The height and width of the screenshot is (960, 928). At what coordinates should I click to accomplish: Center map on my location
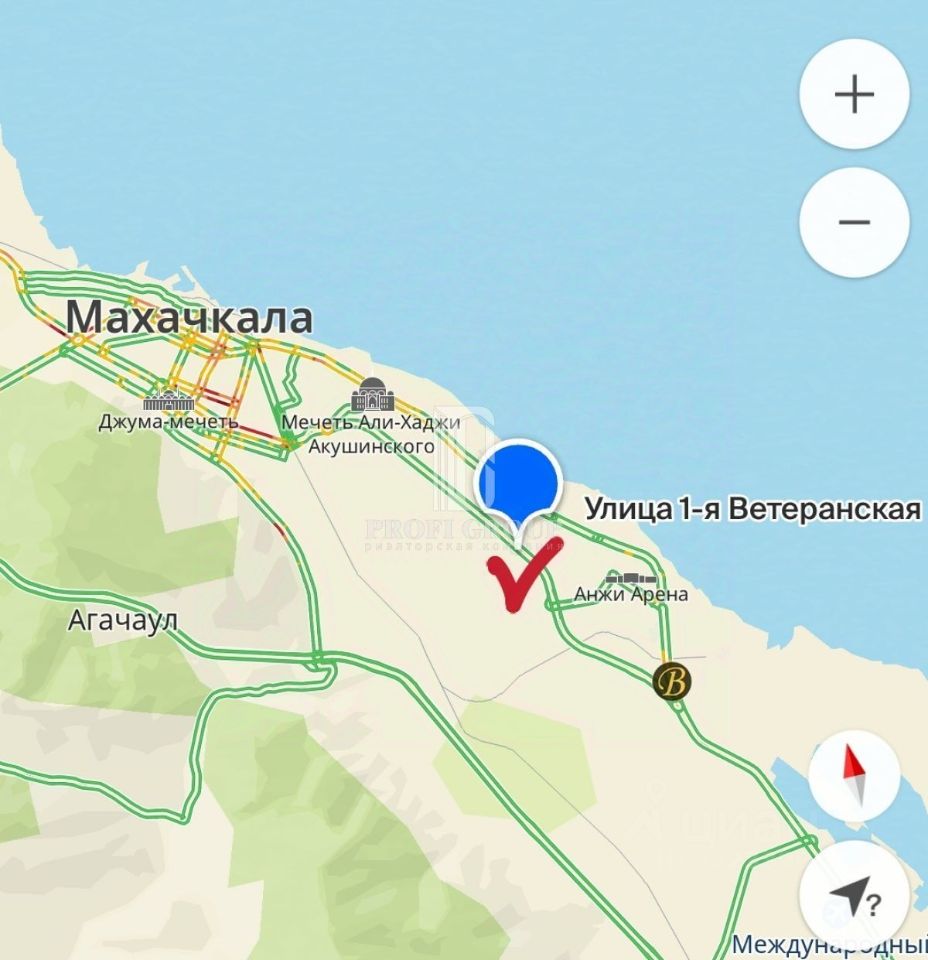pyautogui.click(x=854, y=896)
